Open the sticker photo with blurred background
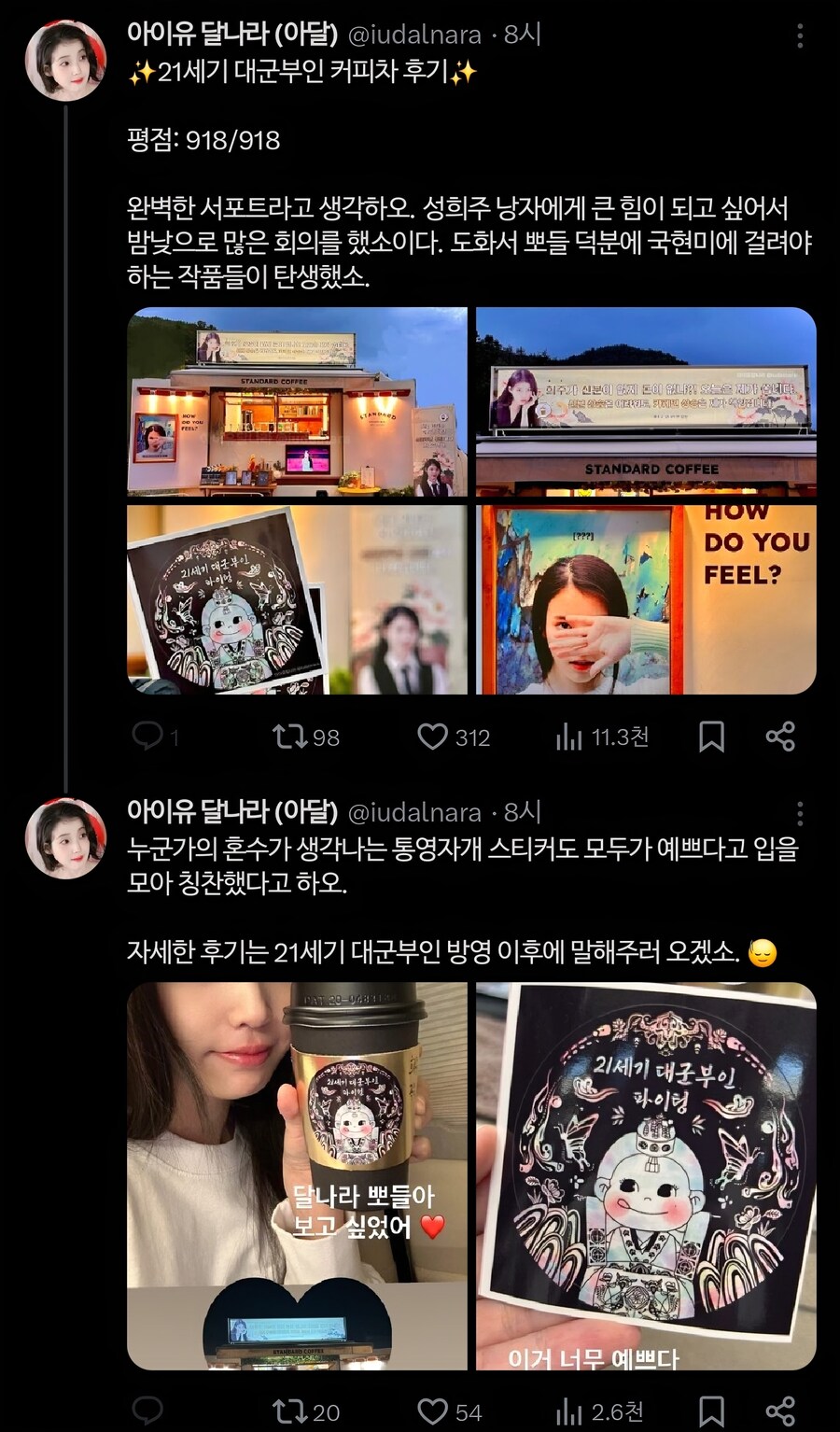The width and height of the screenshot is (840, 1432). [x=297, y=599]
